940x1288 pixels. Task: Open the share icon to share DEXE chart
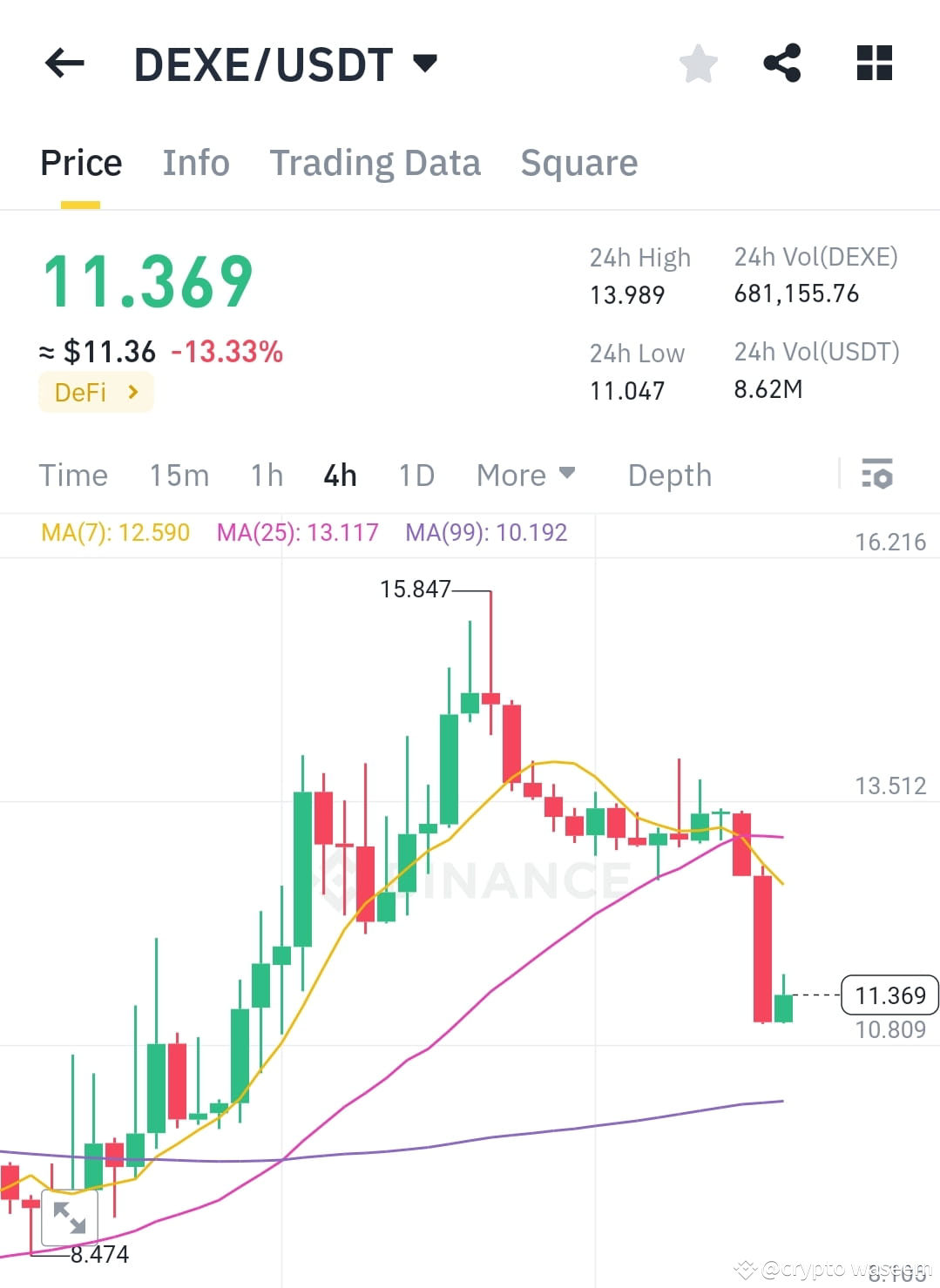pyautogui.click(x=781, y=62)
